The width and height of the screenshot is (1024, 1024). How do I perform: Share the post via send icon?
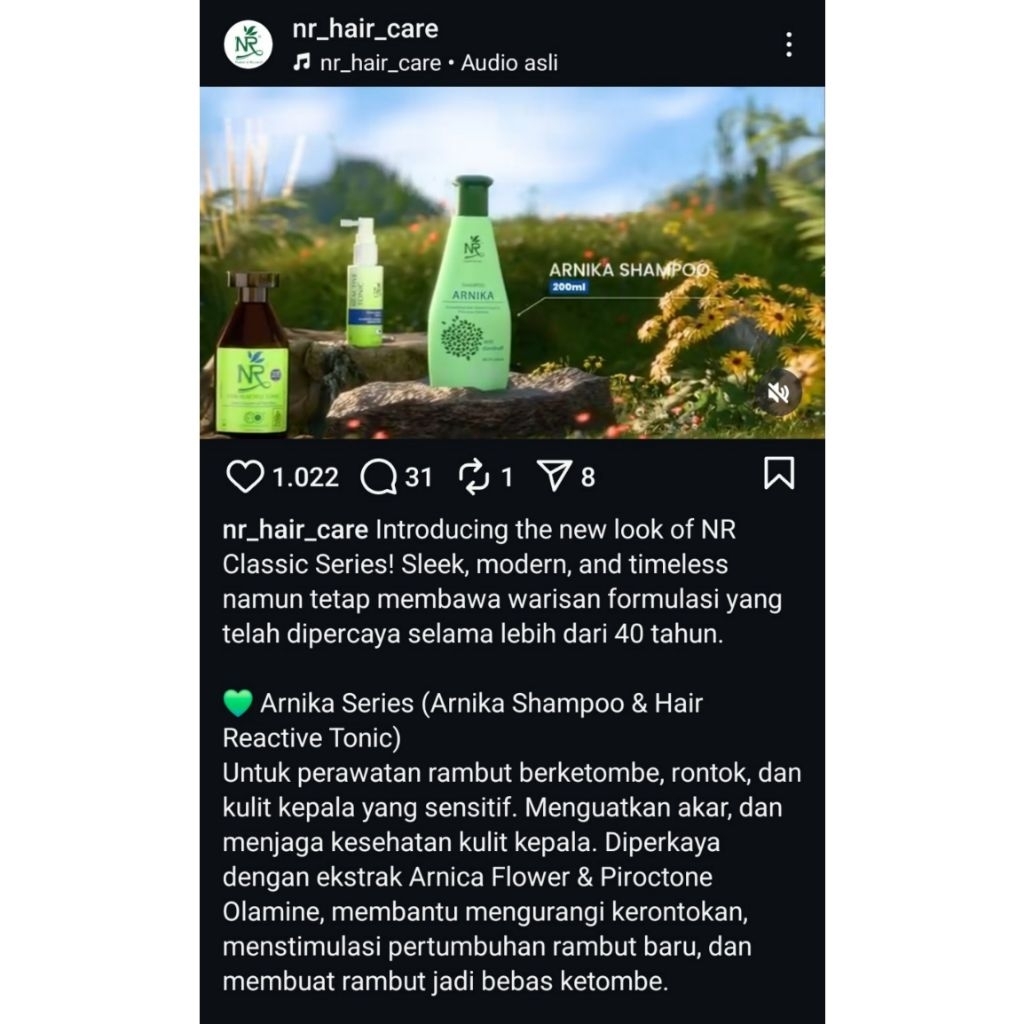(x=553, y=477)
